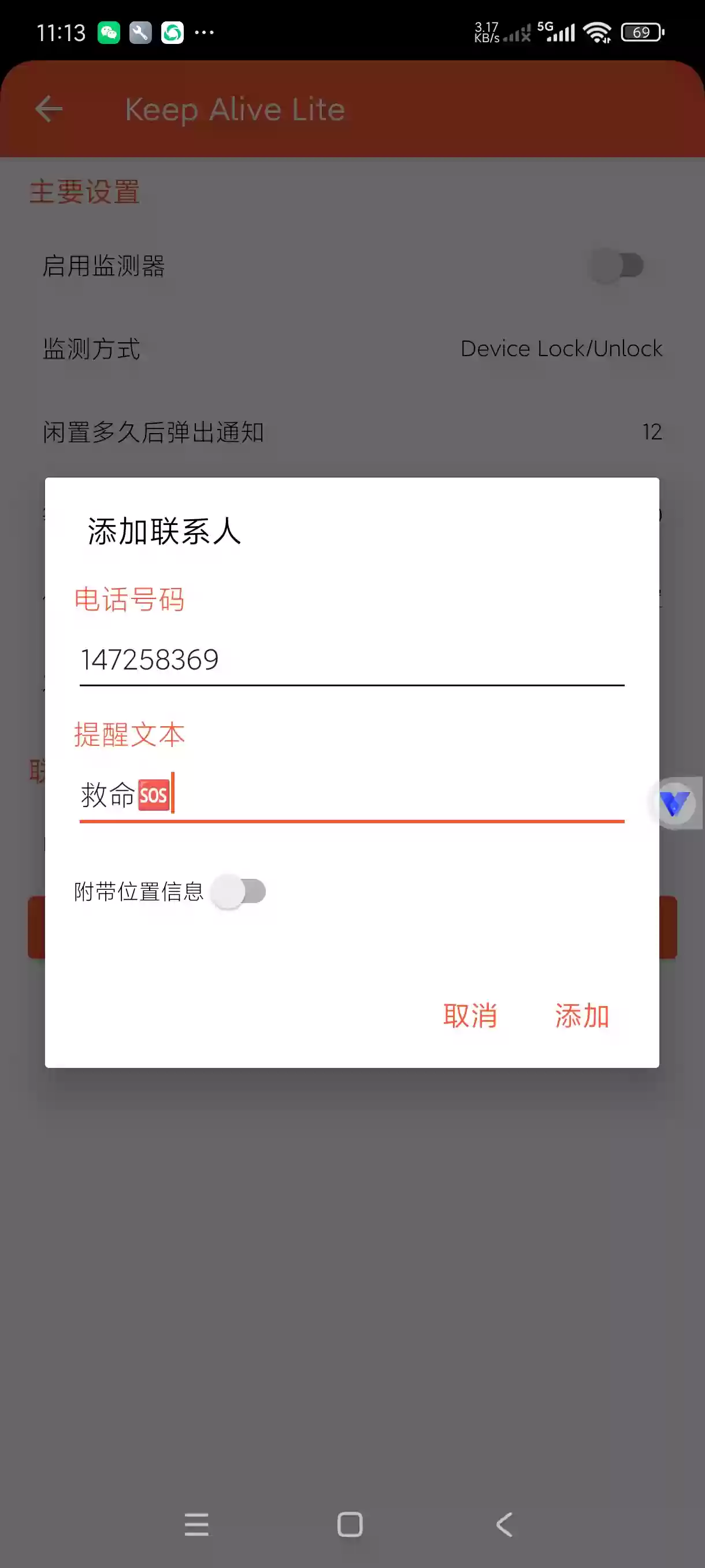Viewport: 705px width, 1568px height.
Task: Click the 提醒文本 text field
Action: (351, 795)
